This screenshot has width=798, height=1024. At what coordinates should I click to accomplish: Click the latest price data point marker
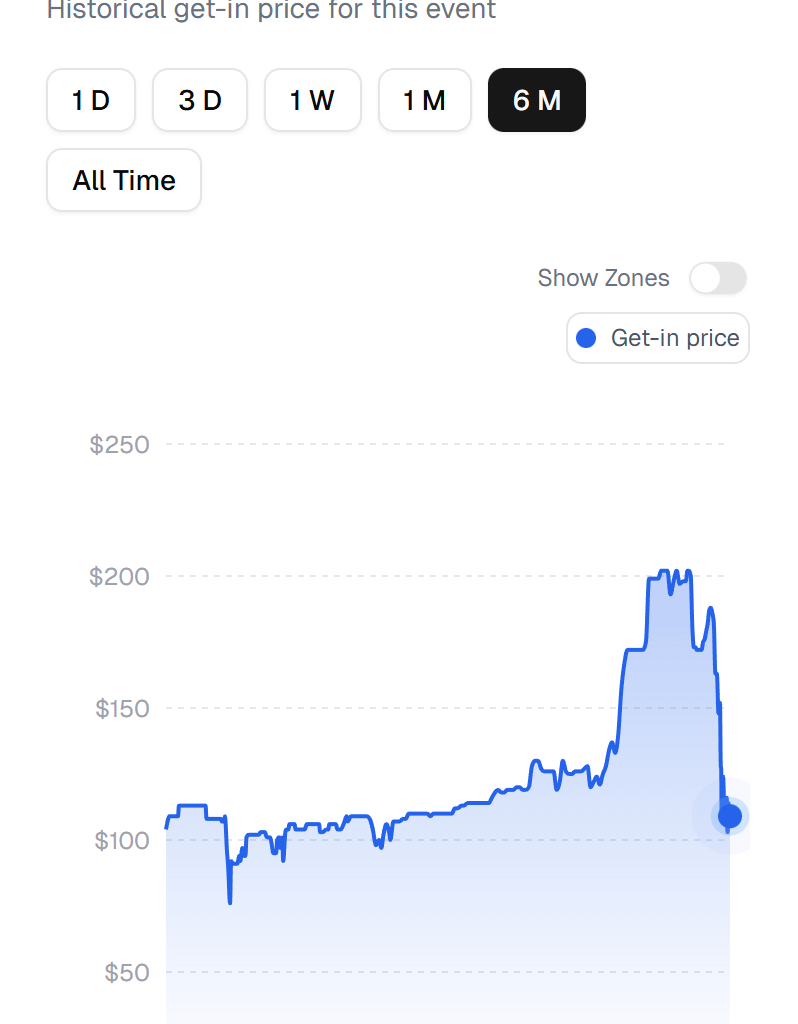click(x=728, y=816)
